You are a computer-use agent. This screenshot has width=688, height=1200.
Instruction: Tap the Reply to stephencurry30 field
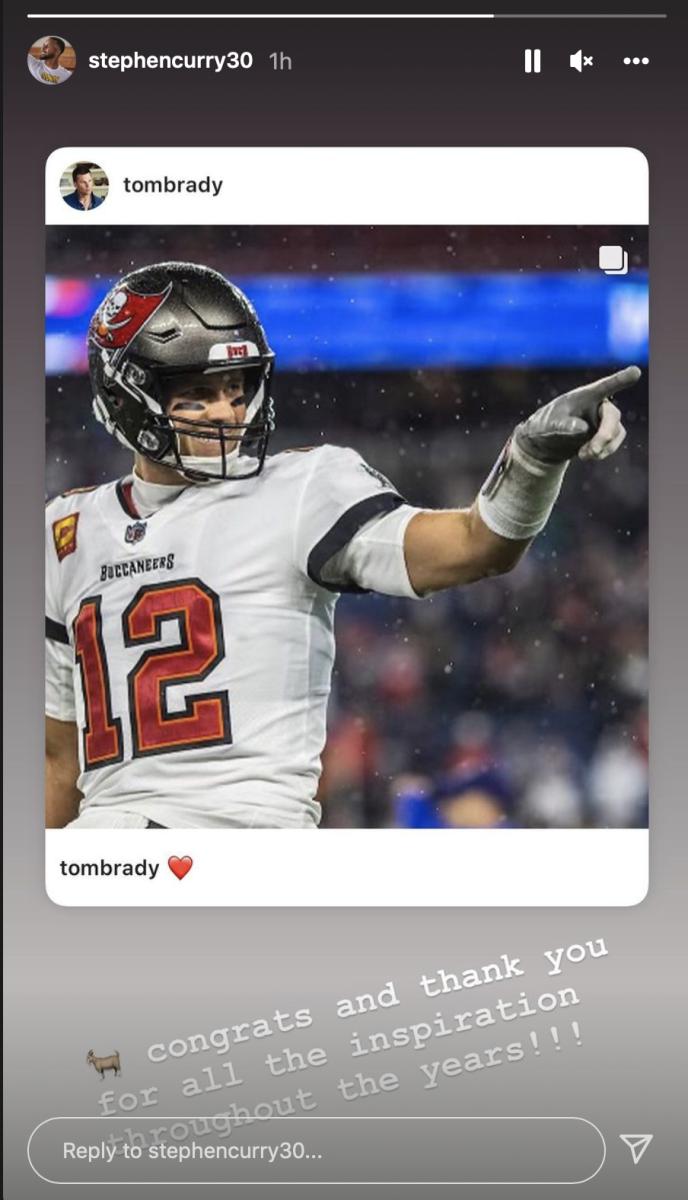pos(315,1150)
